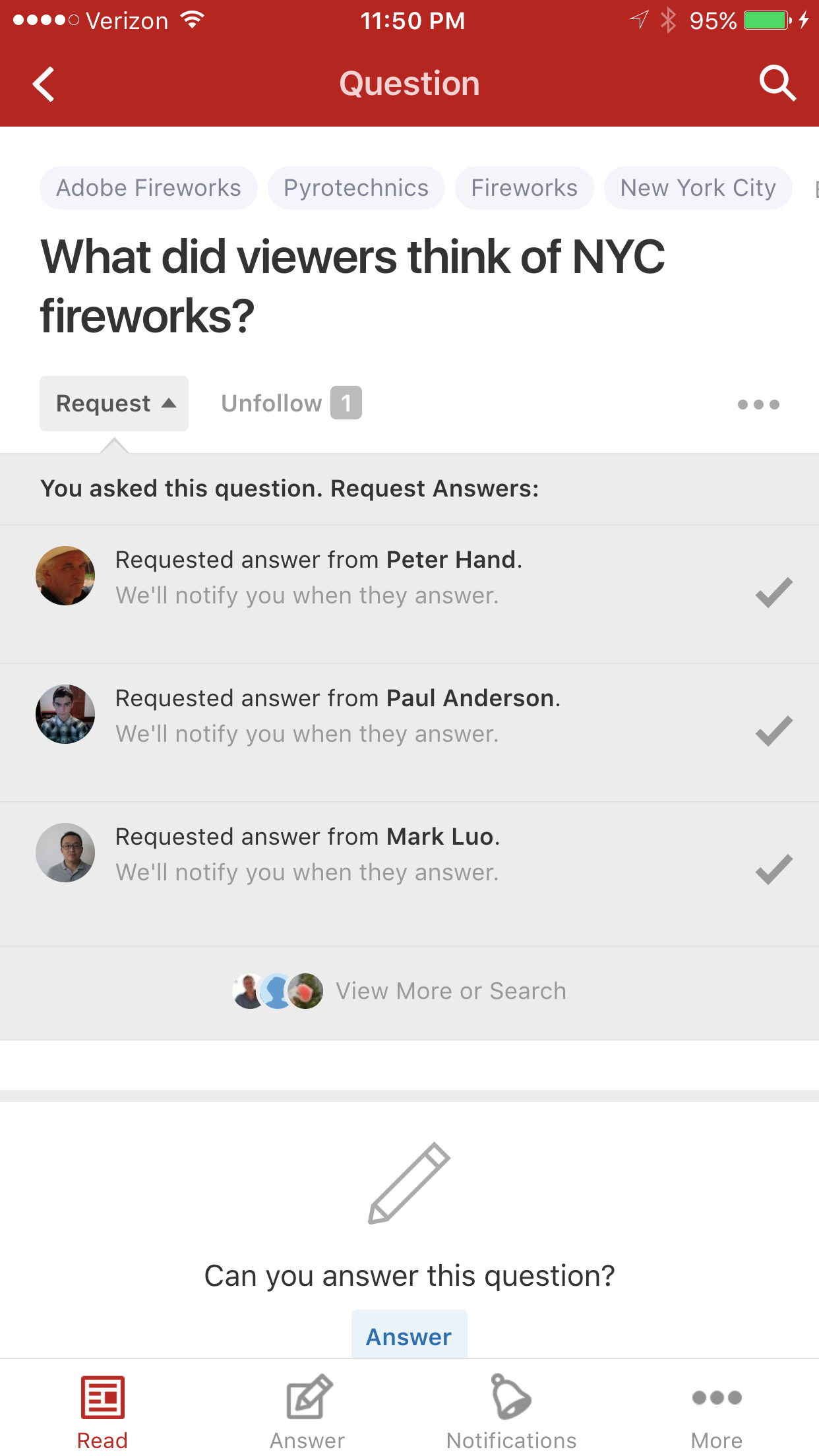Select View More or Search

point(409,991)
